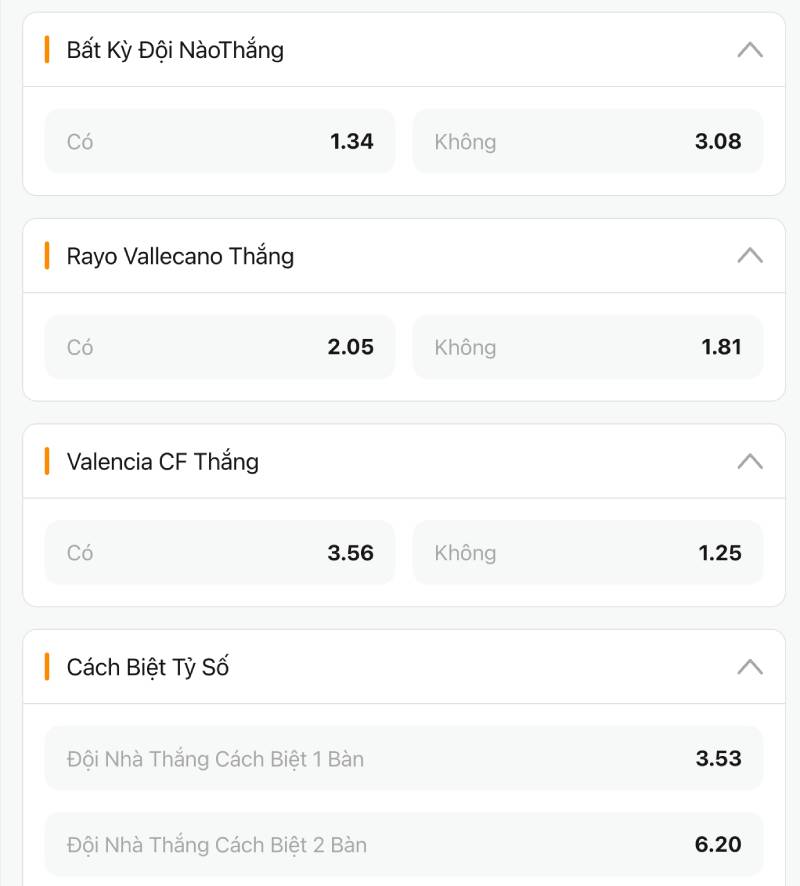Choose "Có" odds 3.56 for Valencia CF win
The height and width of the screenshot is (886, 800).
pyautogui.click(x=219, y=552)
